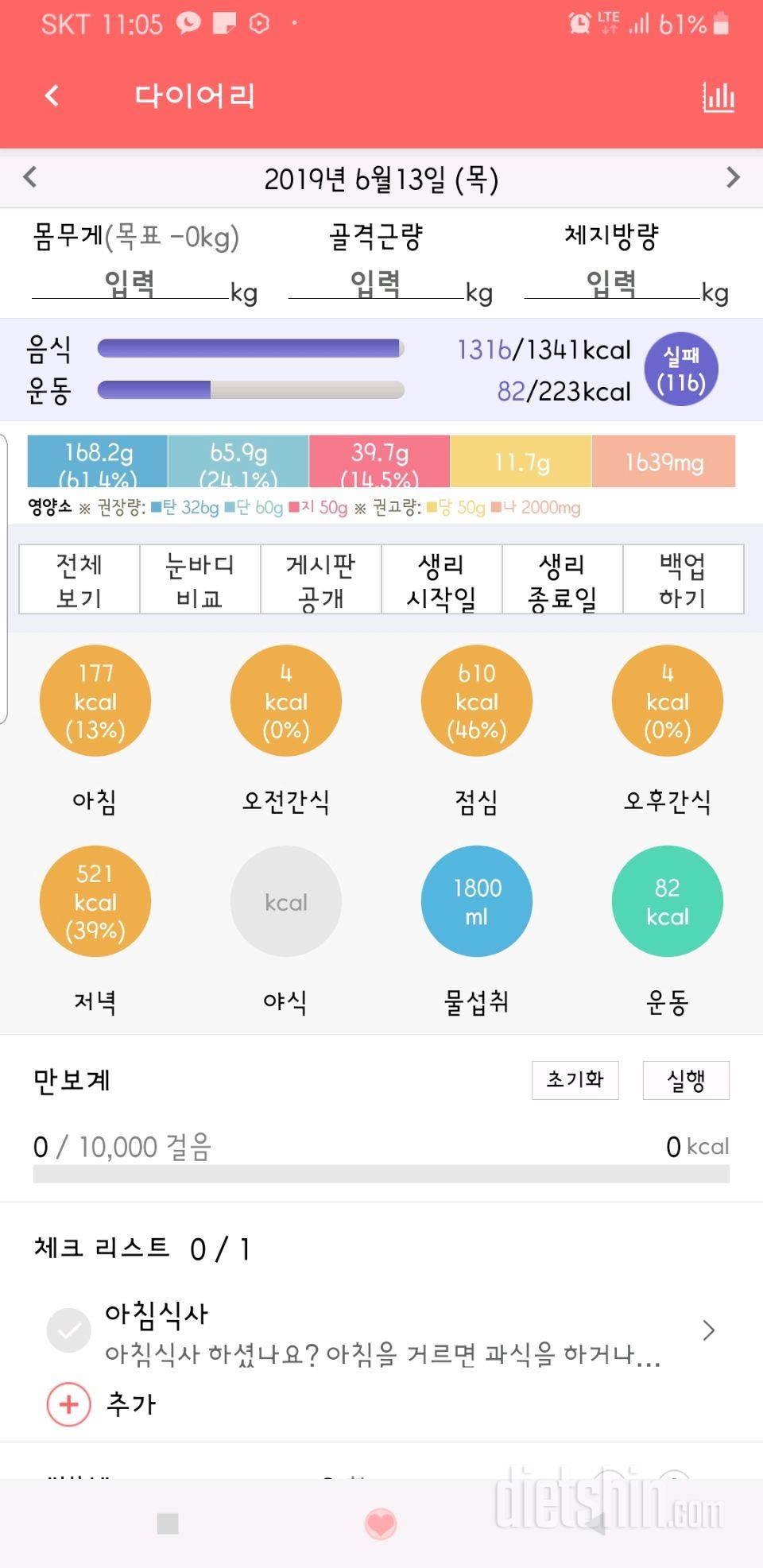Tap 게시판 공개 button
The width and height of the screenshot is (763, 1568).
320,580
